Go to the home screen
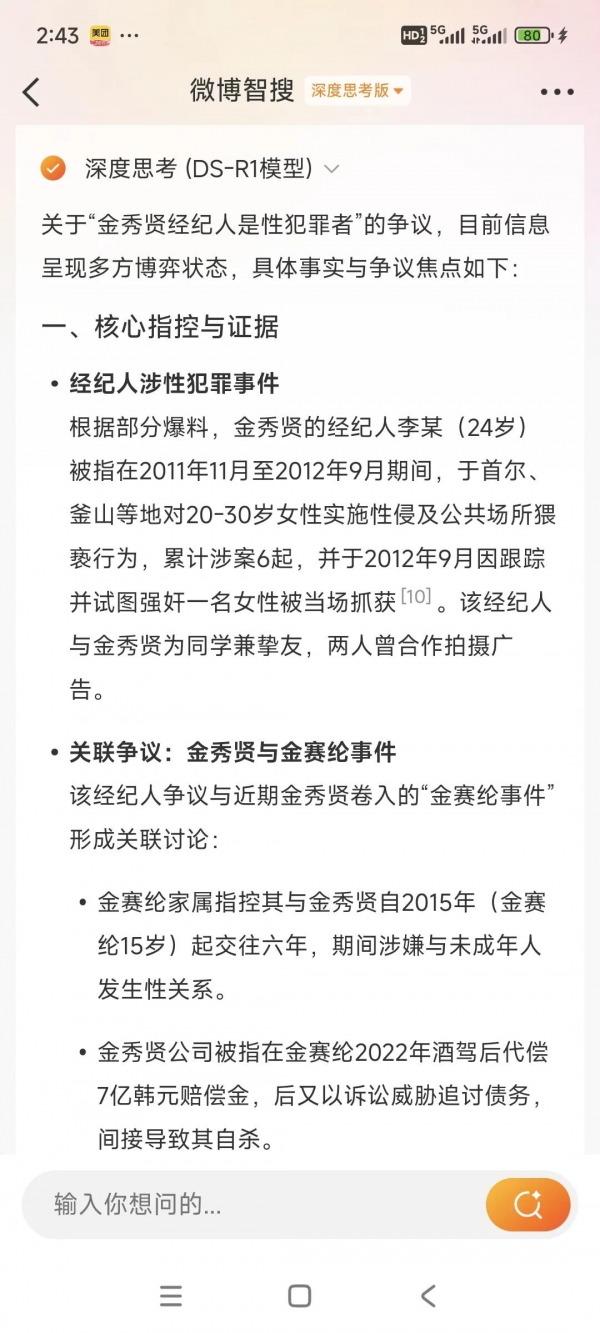Viewport: 600px width, 1333px height. point(299,1296)
